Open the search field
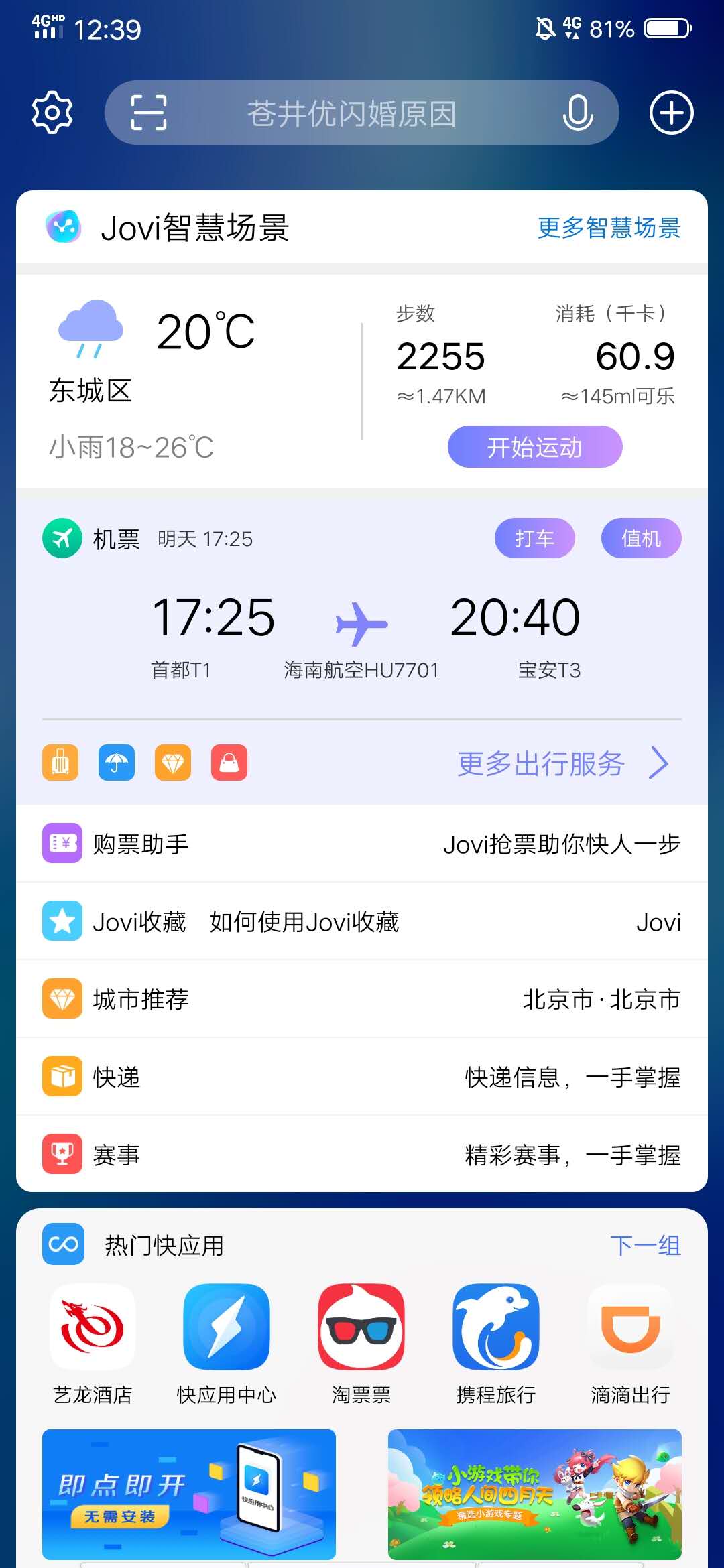Viewport: 724px width, 1568px height. [x=352, y=113]
